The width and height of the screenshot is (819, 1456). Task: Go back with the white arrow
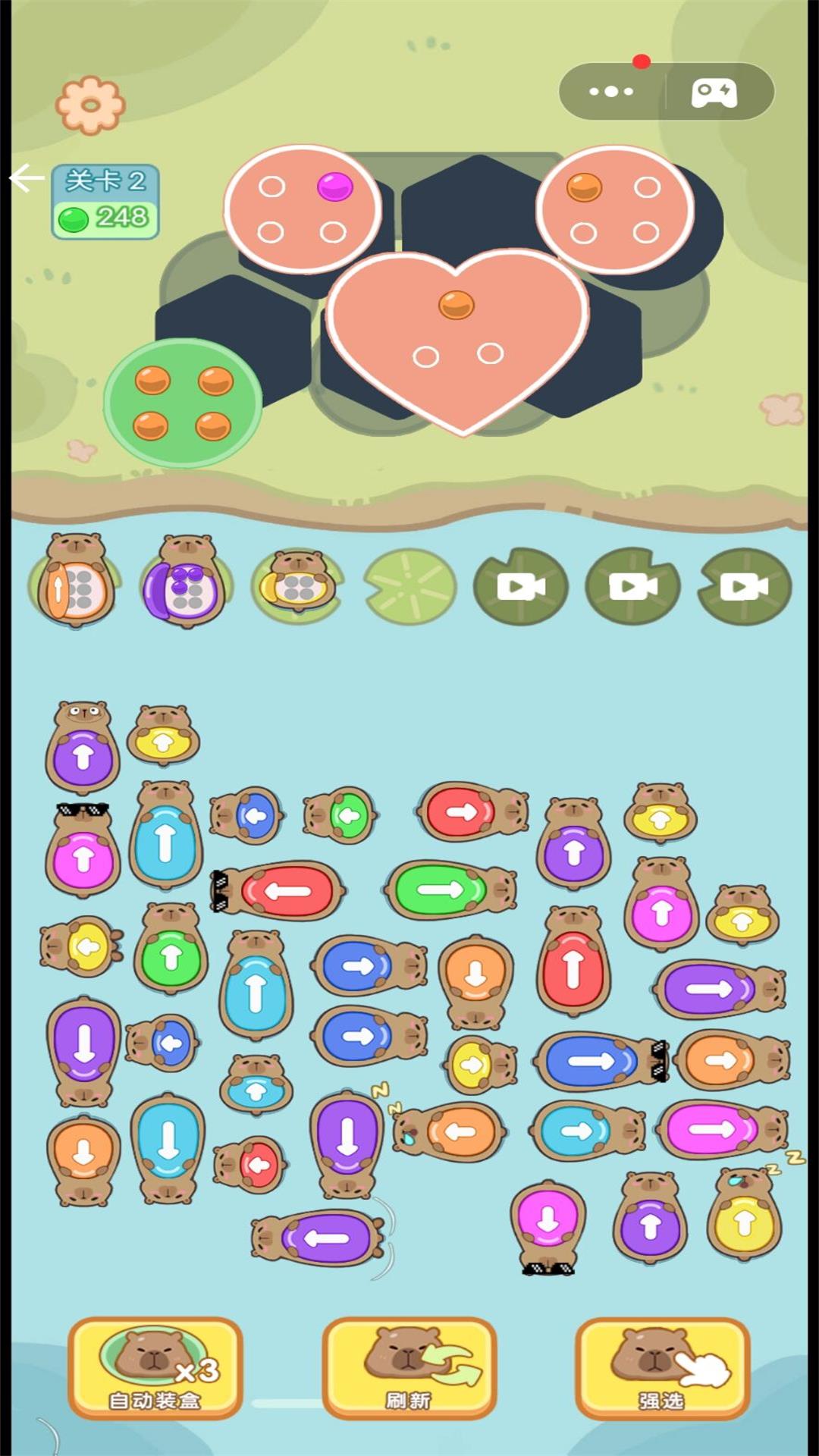(27, 178)
